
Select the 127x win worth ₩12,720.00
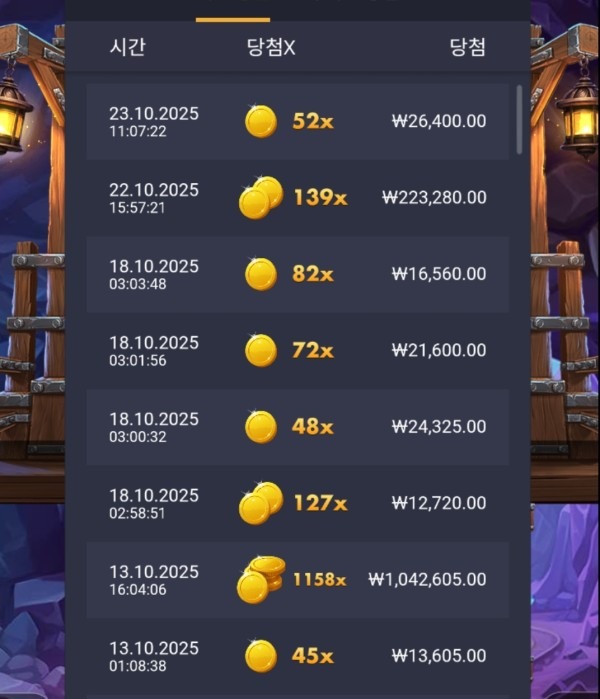pos(297,503)
